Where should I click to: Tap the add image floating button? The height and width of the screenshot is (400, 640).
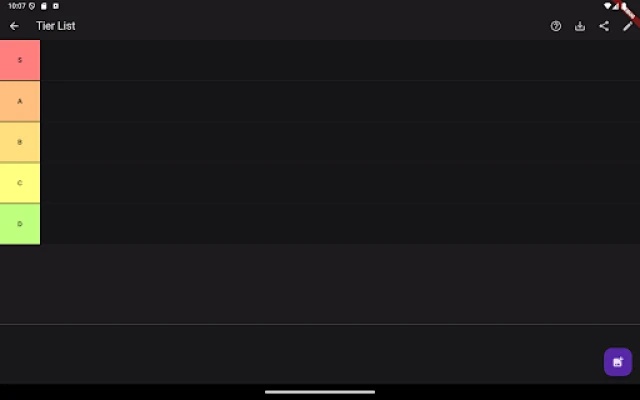pyautogui.click(x=617, y=362)
